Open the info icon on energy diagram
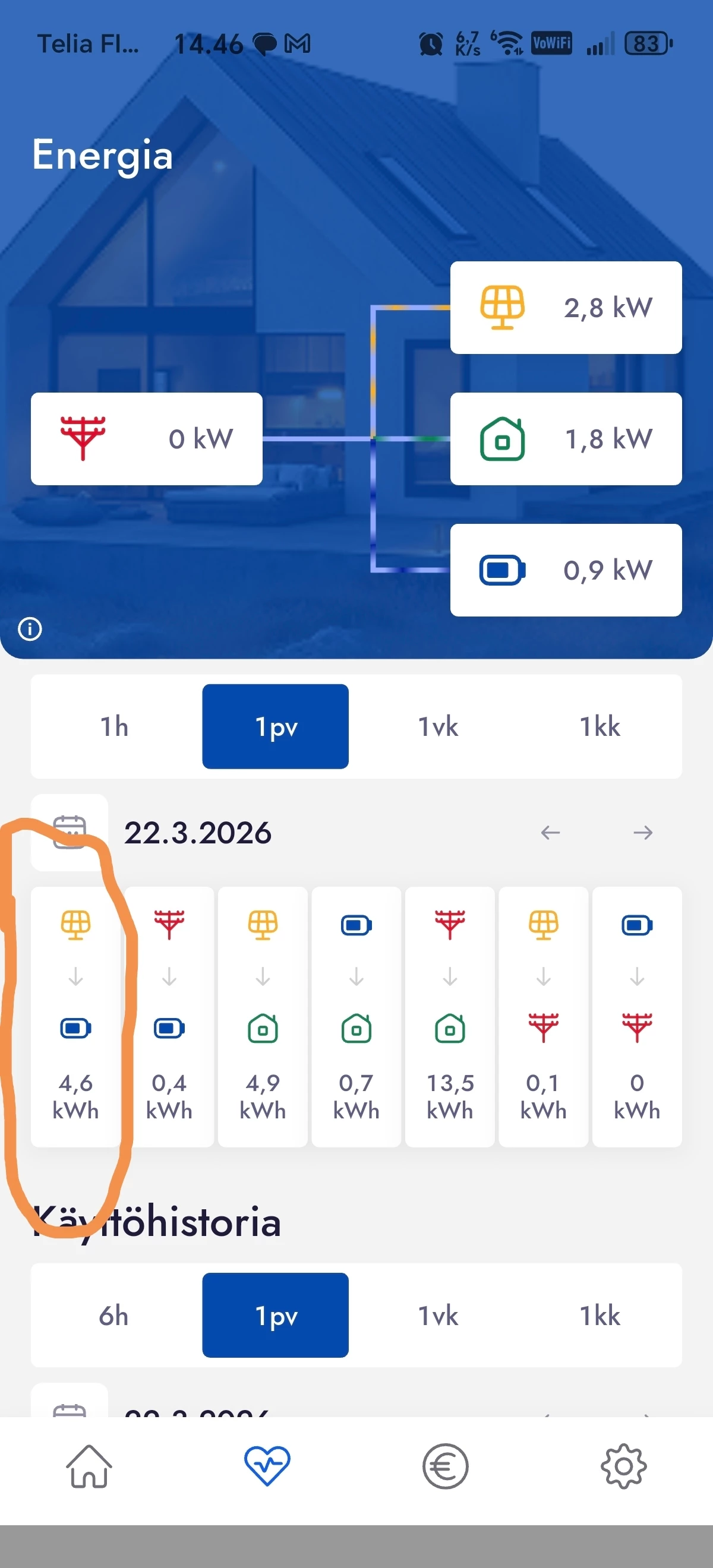Viewport: 713px width, 1568px height. click(30, 628)
